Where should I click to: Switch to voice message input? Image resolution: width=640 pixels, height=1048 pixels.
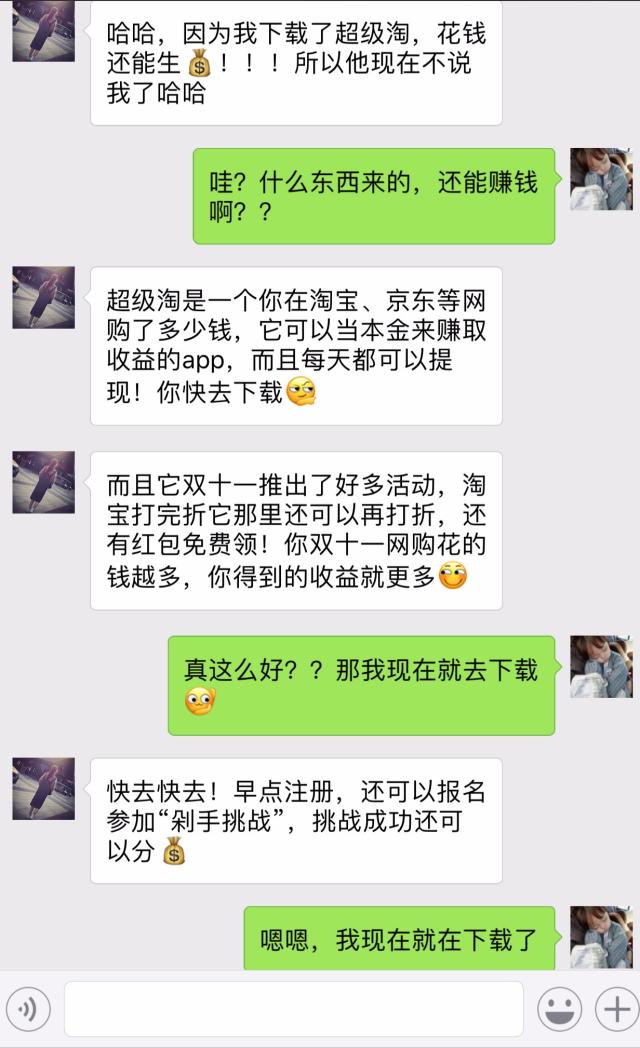tap(29, 1010)
